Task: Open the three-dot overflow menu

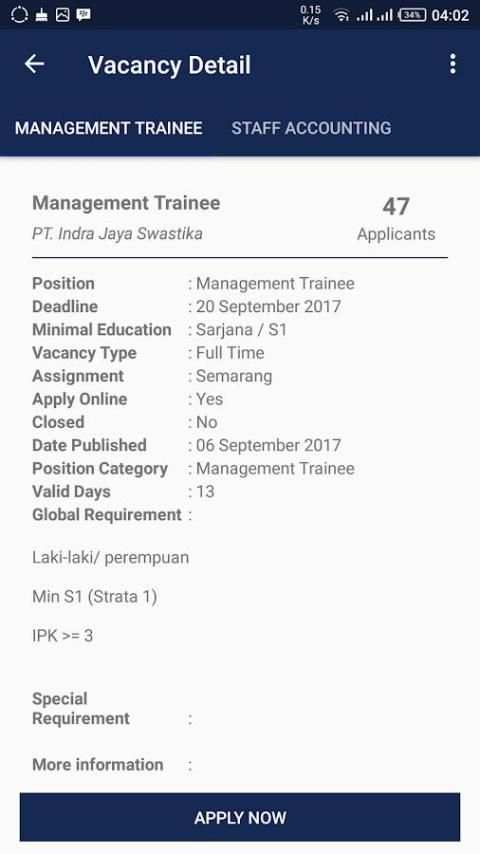Action: 453,64
